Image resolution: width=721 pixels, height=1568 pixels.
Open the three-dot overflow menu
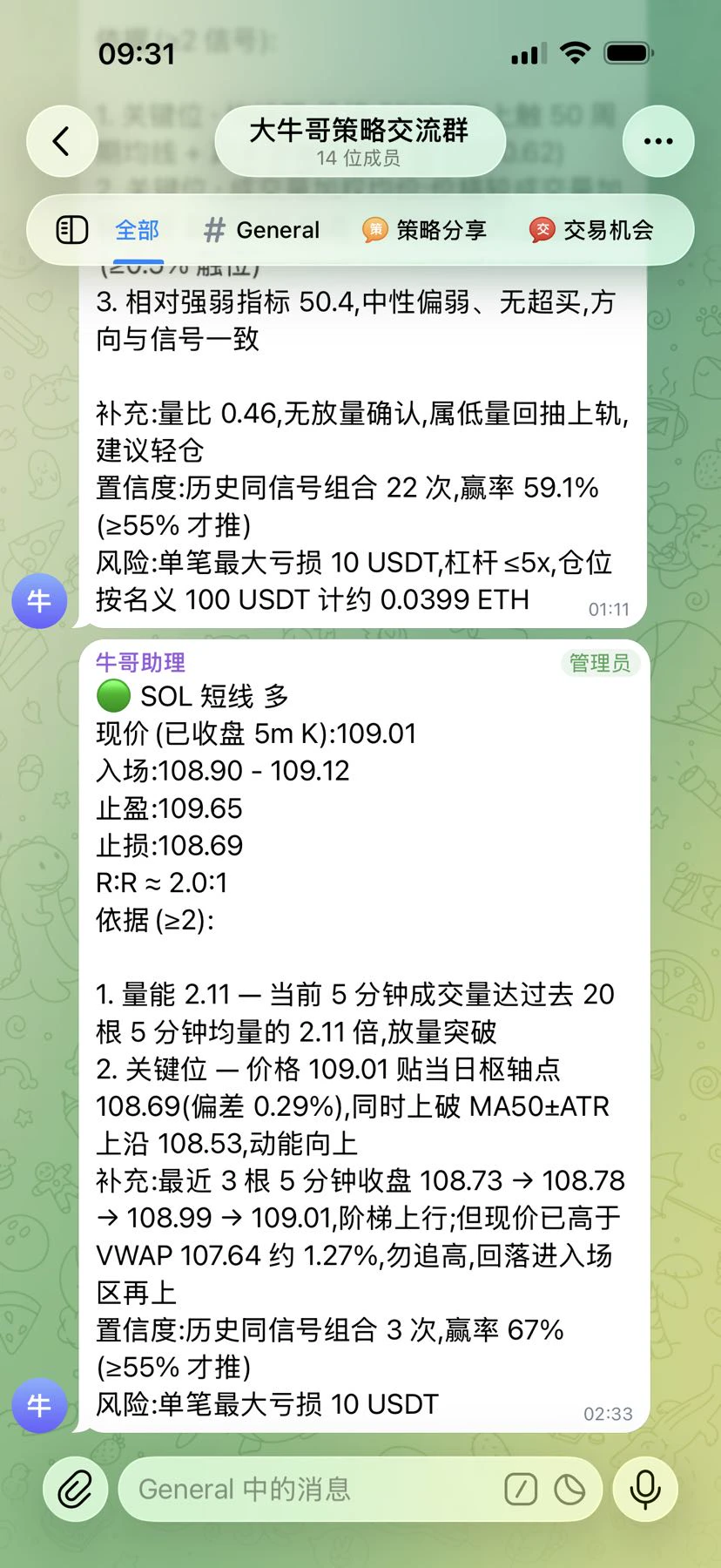pyautogui.click(x=658, y=141)
